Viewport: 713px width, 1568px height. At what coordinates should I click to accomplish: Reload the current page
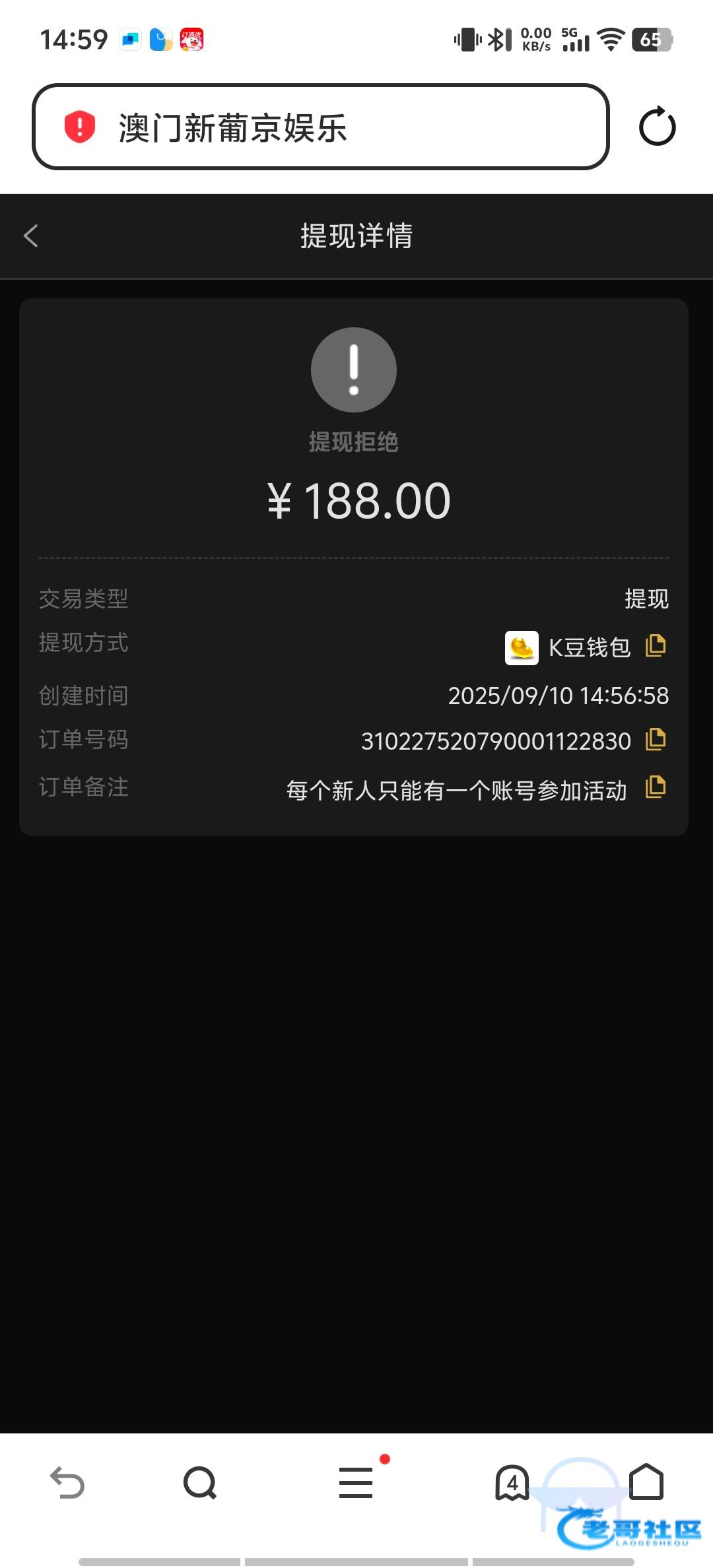(657, 127)
